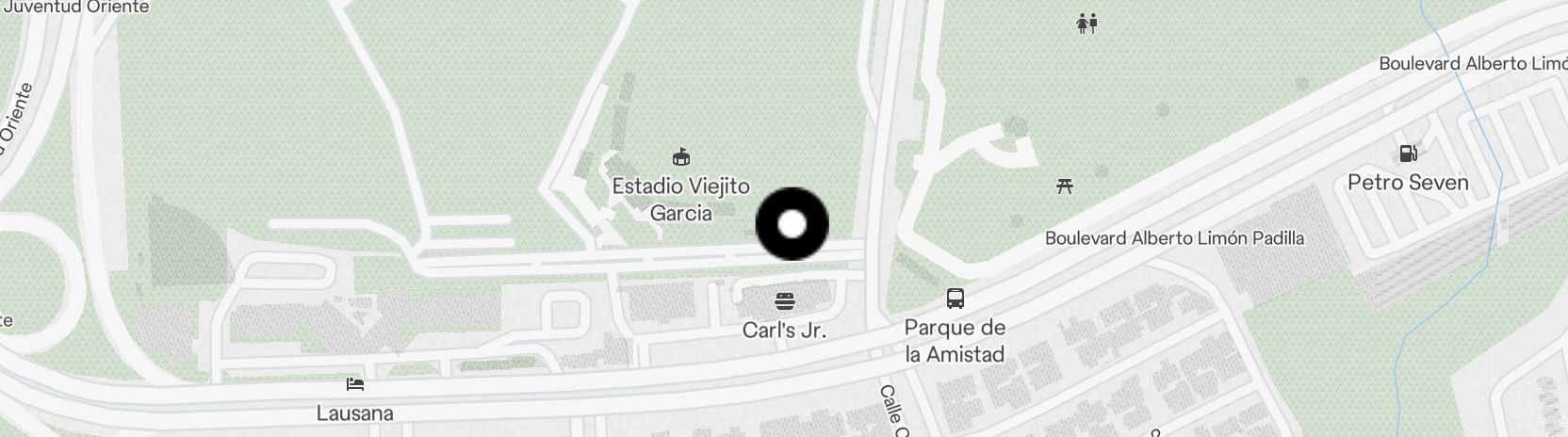Open Lausana hotel marker
The width and height of the screenshot is (1568, 437).
(x=355, y=384)
